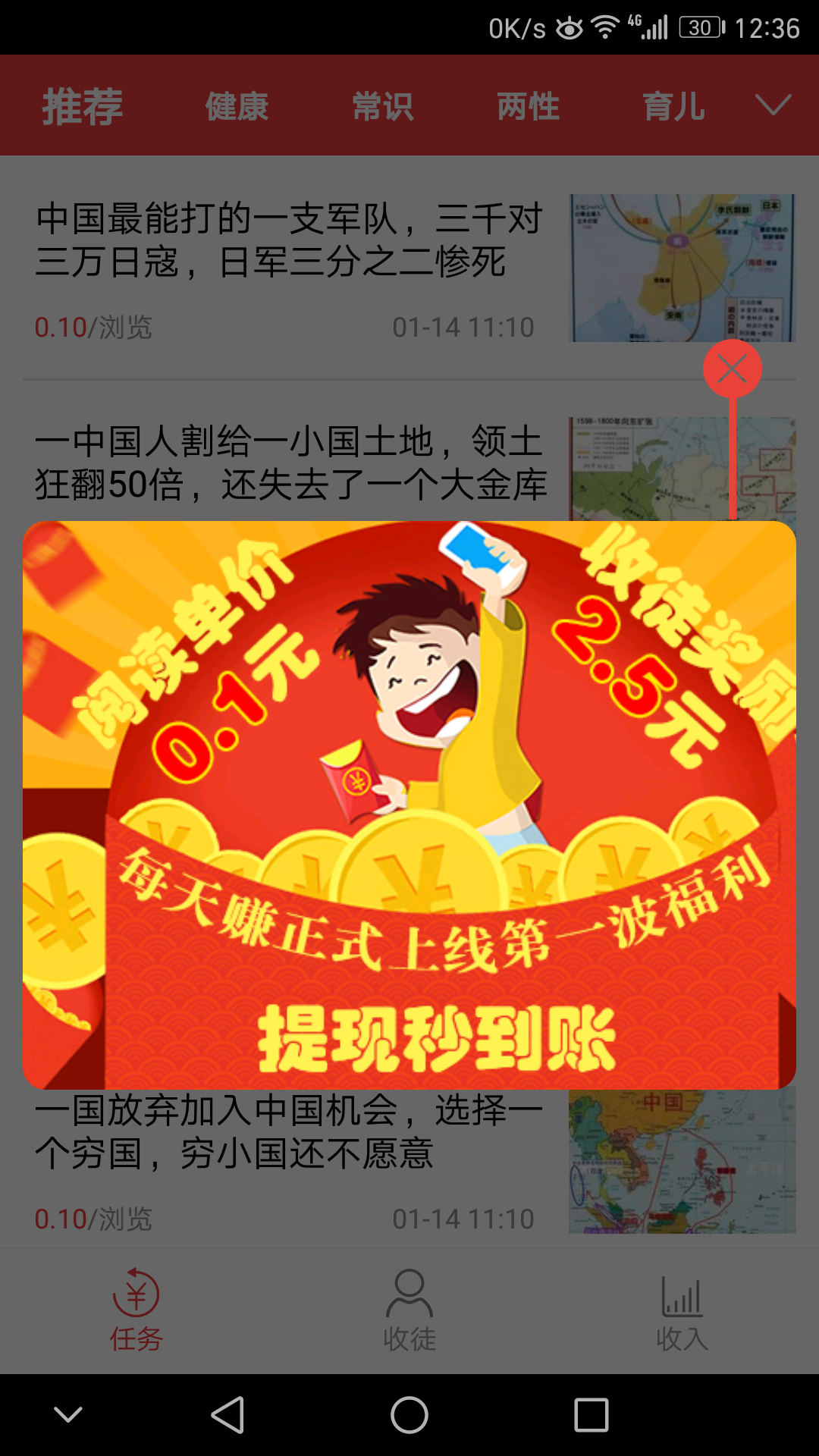819x1456 pixels.
Task: Dismiss the red envelope advertisement popup
Action: 733,369
